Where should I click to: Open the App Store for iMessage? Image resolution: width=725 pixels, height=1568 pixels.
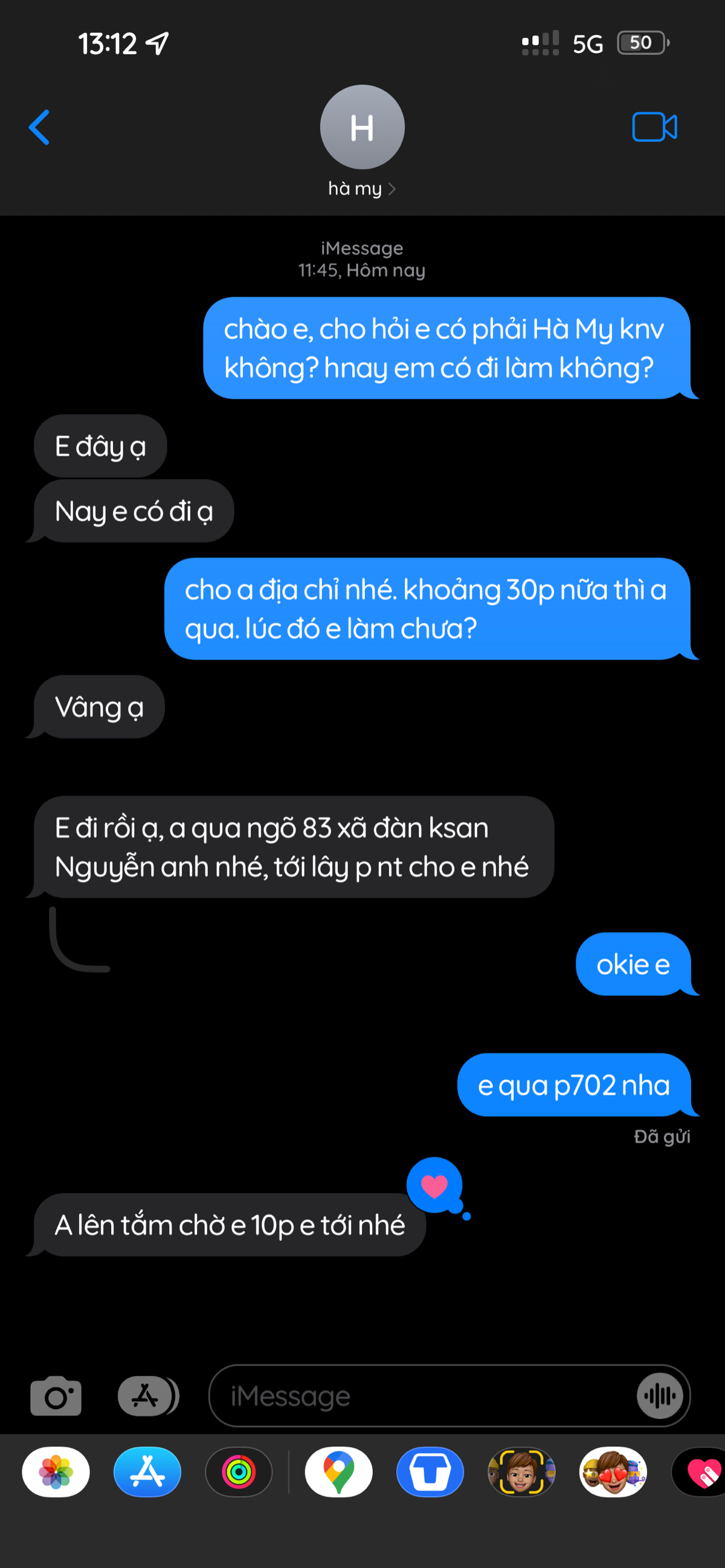(x=147, y=1472)
